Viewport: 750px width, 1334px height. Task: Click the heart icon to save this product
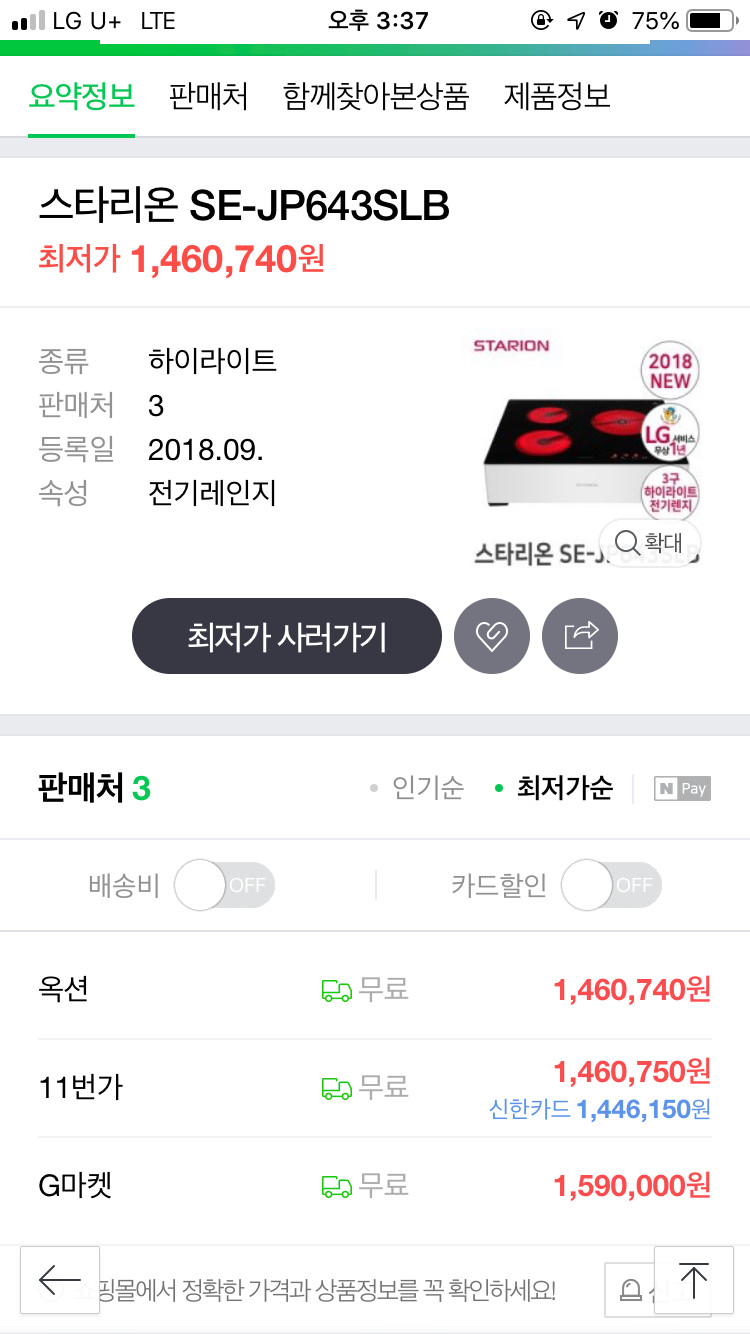(492, 636)
